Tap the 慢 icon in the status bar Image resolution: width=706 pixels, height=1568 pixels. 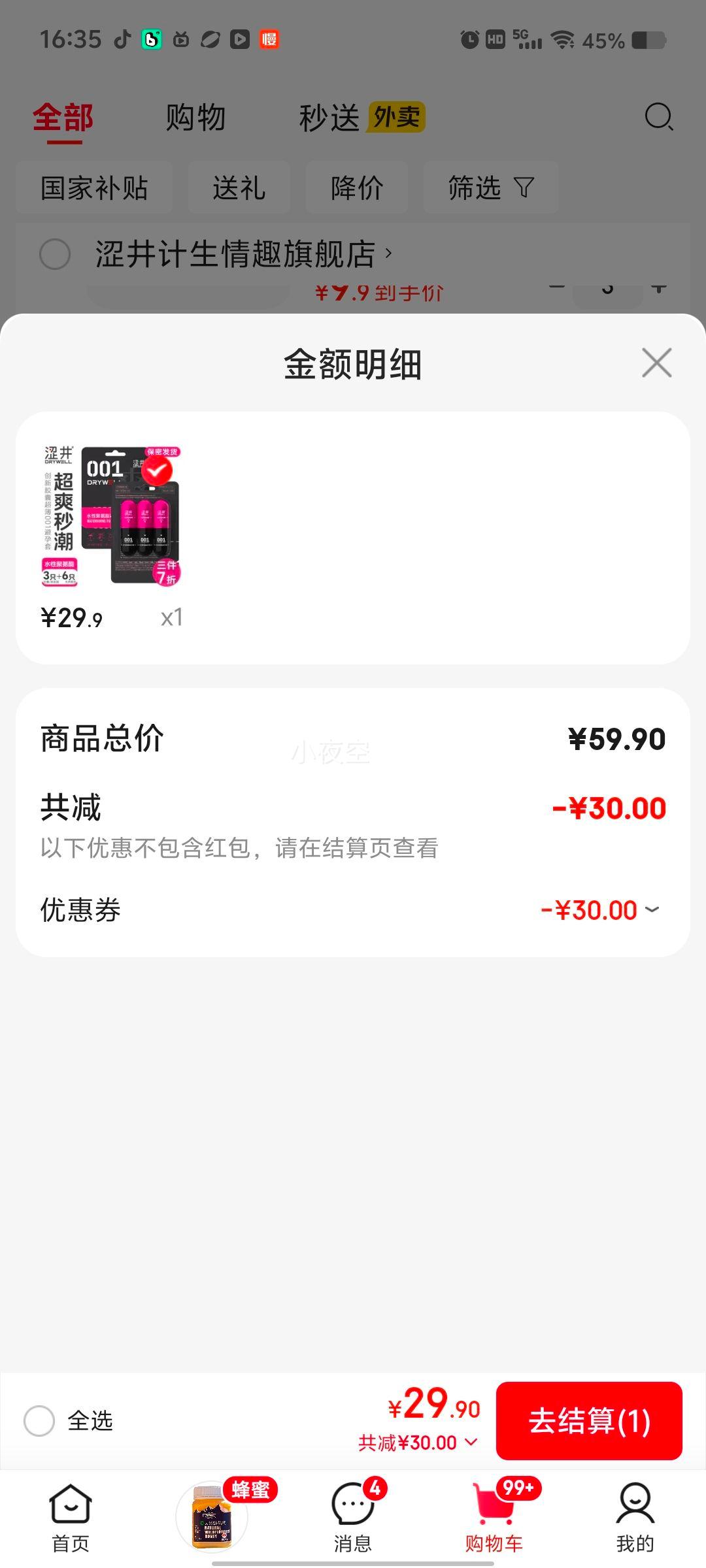click(270, 39)
